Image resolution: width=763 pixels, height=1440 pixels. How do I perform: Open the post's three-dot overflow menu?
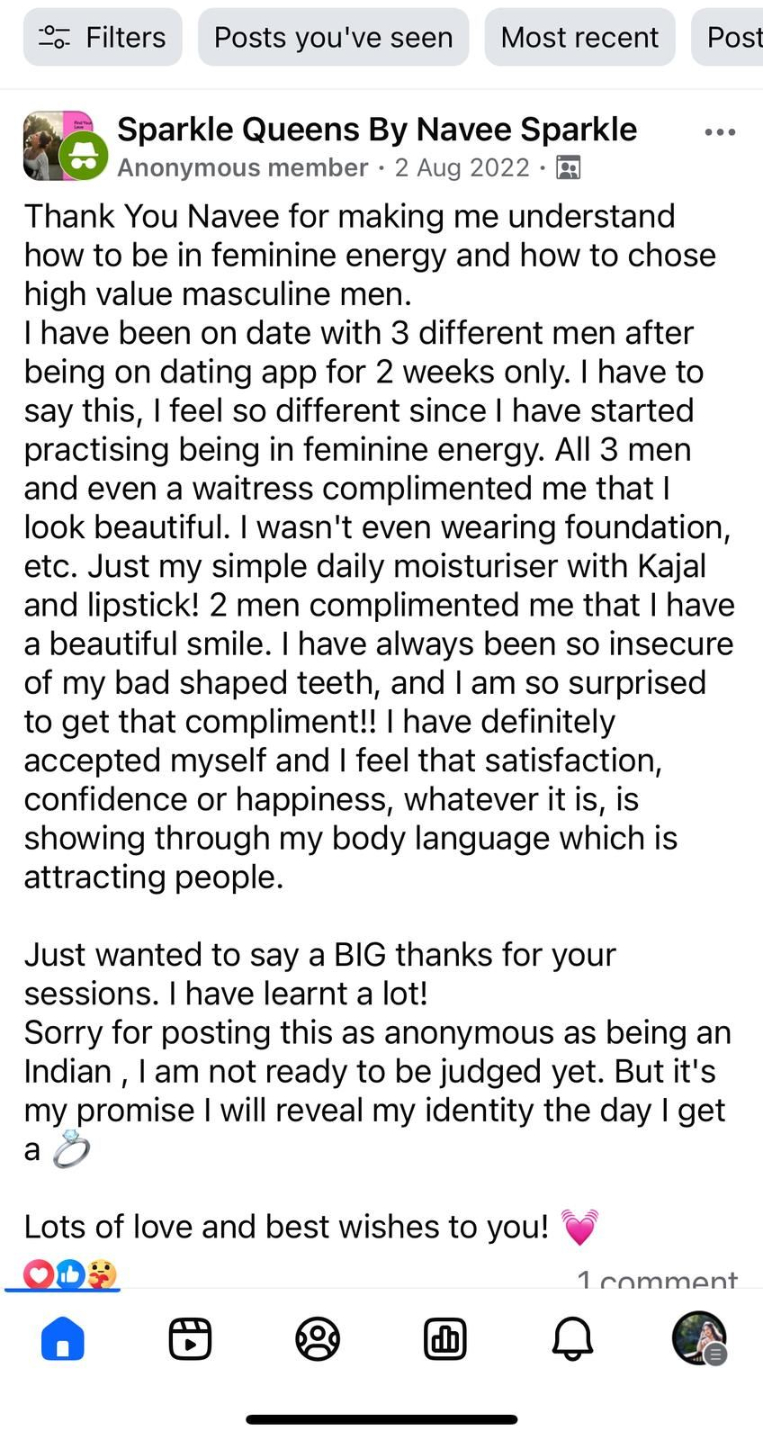720,132
